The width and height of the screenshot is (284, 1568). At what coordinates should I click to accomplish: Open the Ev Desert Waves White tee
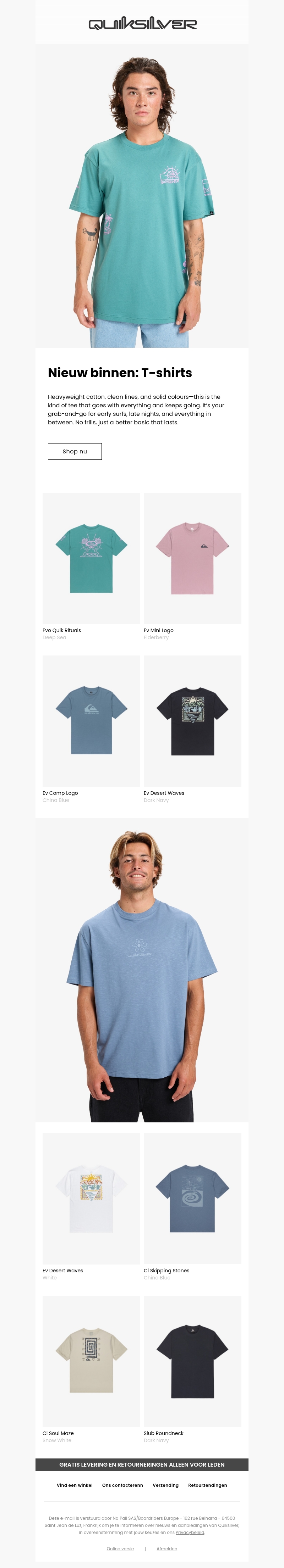coord(91,1198)
